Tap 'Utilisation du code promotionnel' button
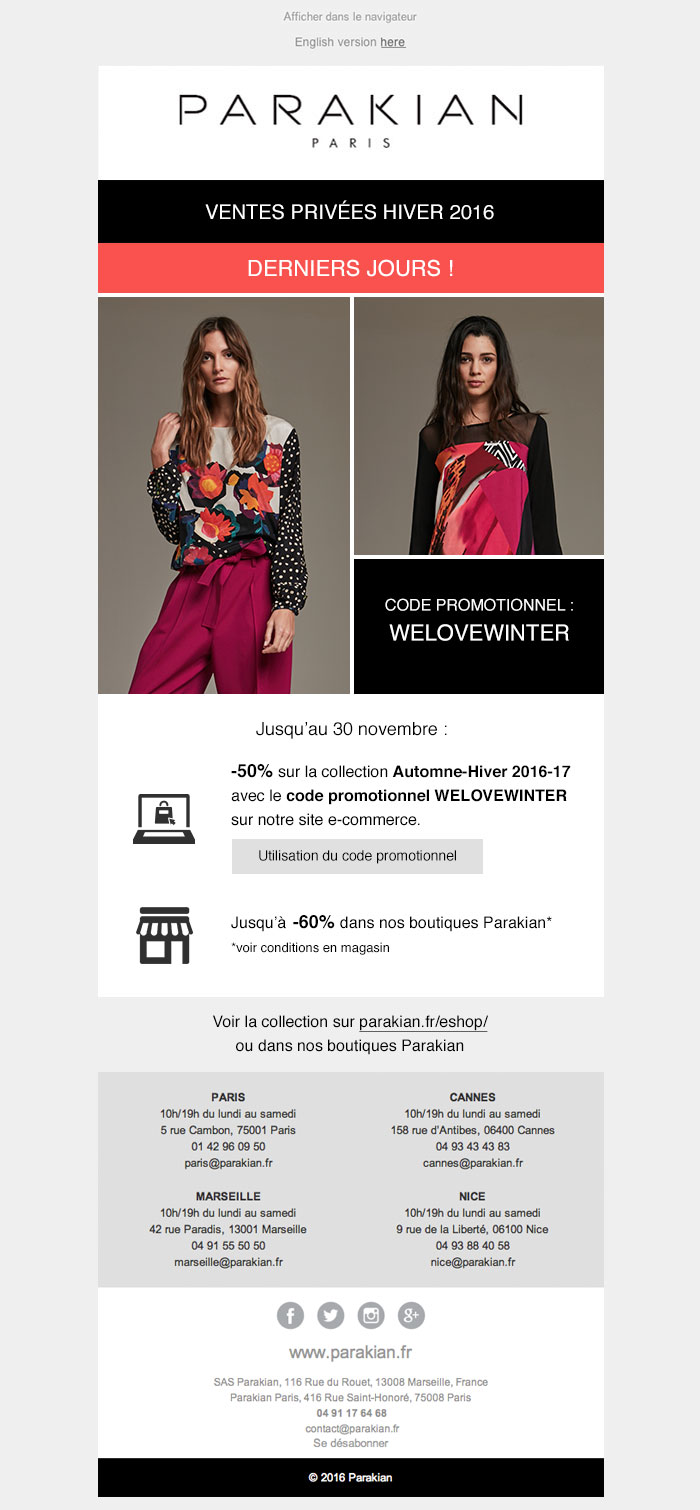Viewport: 700px width, 1510px height. point(357,856)
